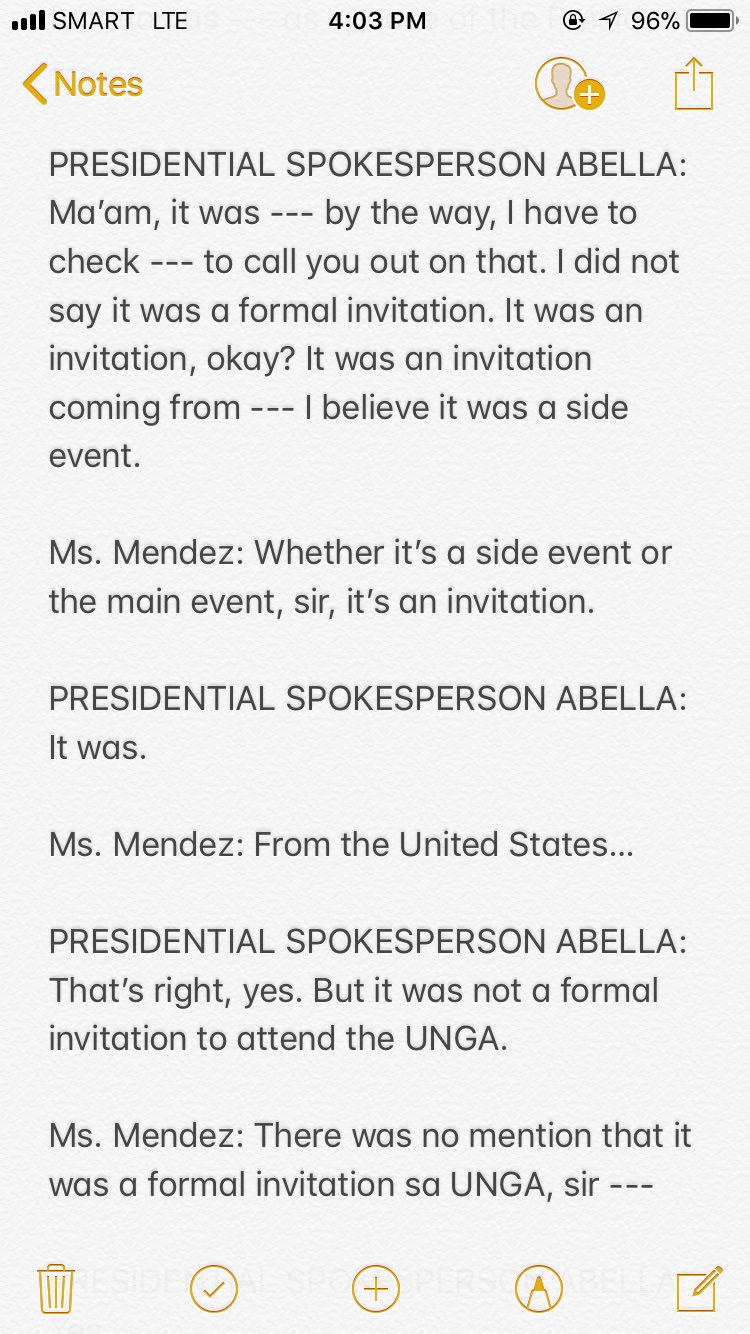This screenshot has width=750, height=1334.
Task: Open the drawing markup tool
Action: point(538,1288)
